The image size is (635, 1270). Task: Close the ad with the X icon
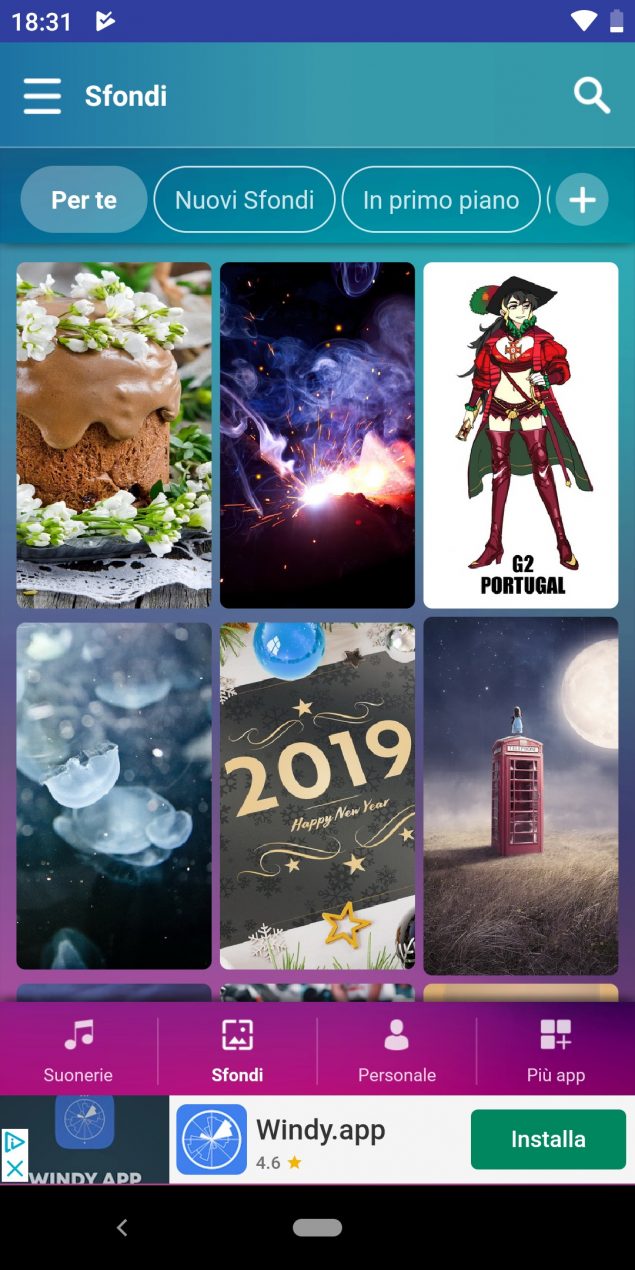[14, 1169]
